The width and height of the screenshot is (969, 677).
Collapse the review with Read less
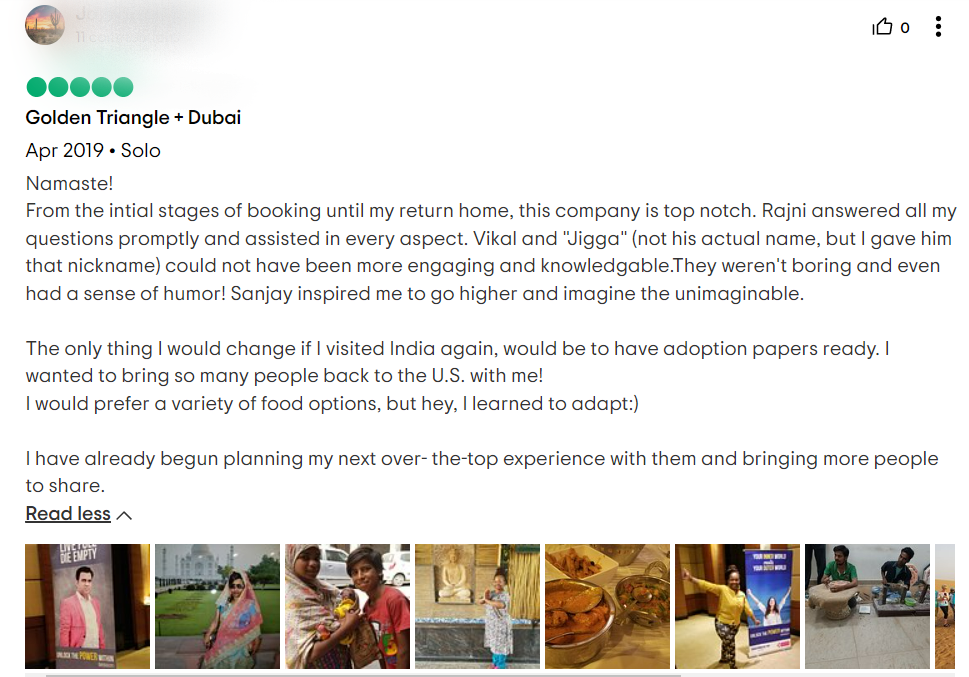point(69,514)
